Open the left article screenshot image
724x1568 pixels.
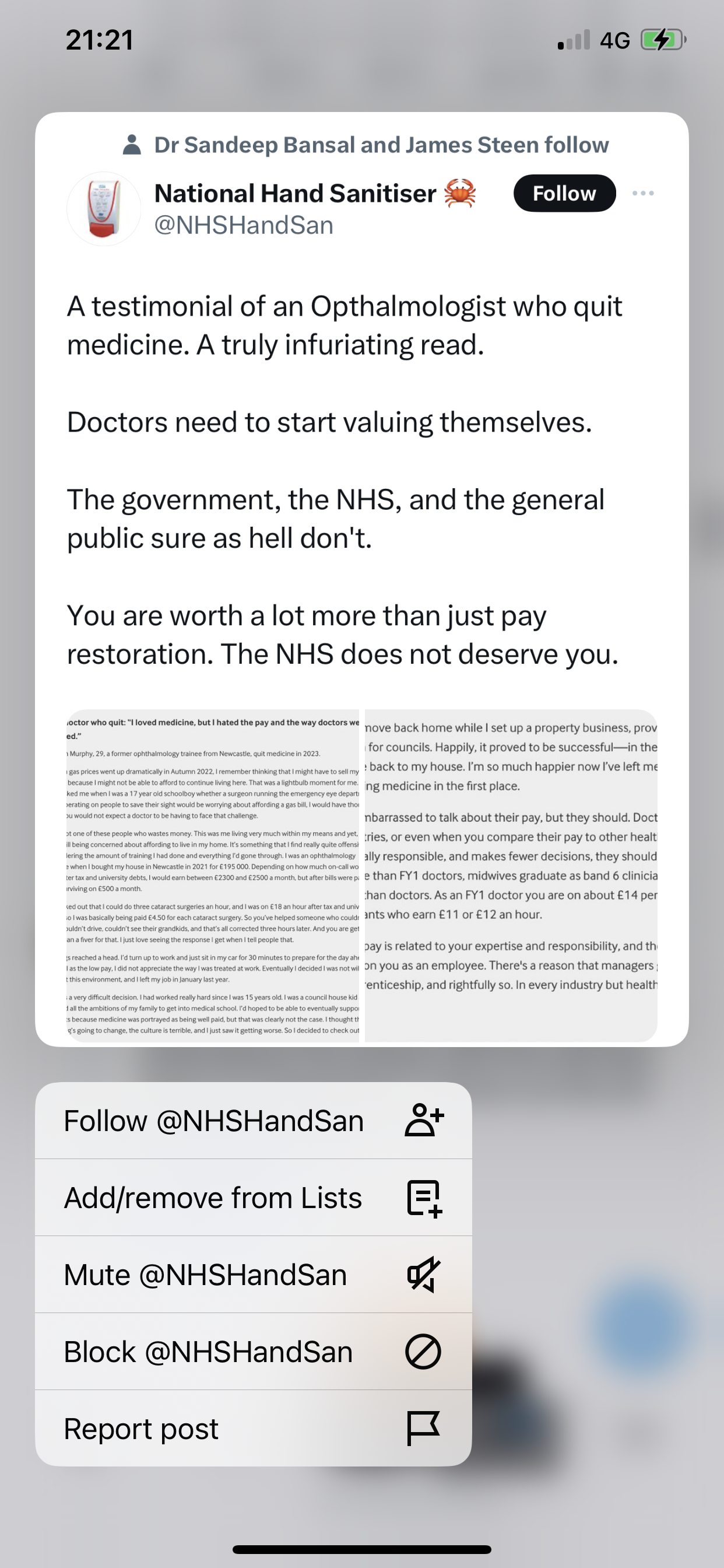[212, 876]
